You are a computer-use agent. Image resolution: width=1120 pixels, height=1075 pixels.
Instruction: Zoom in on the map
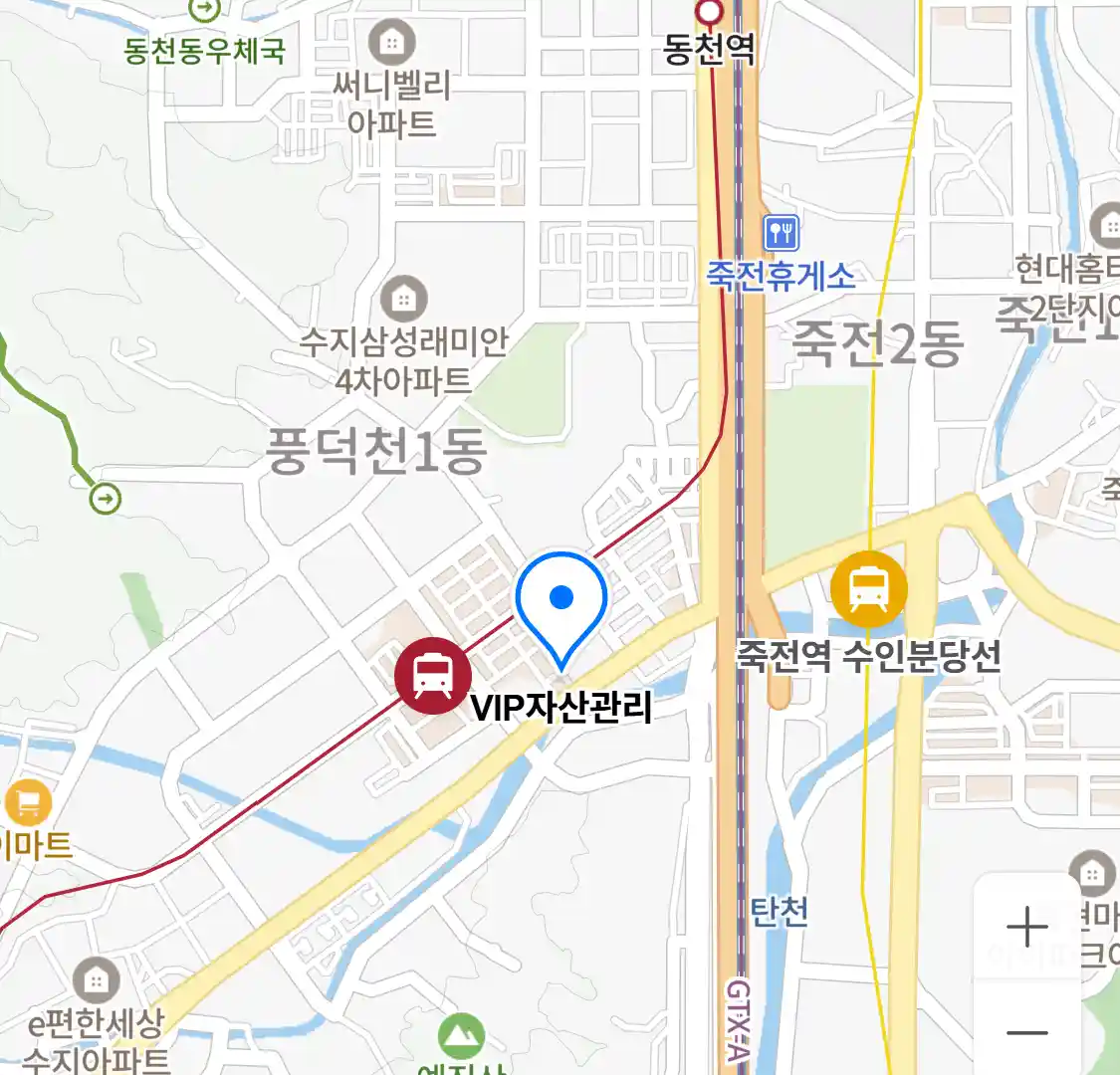1026,928
